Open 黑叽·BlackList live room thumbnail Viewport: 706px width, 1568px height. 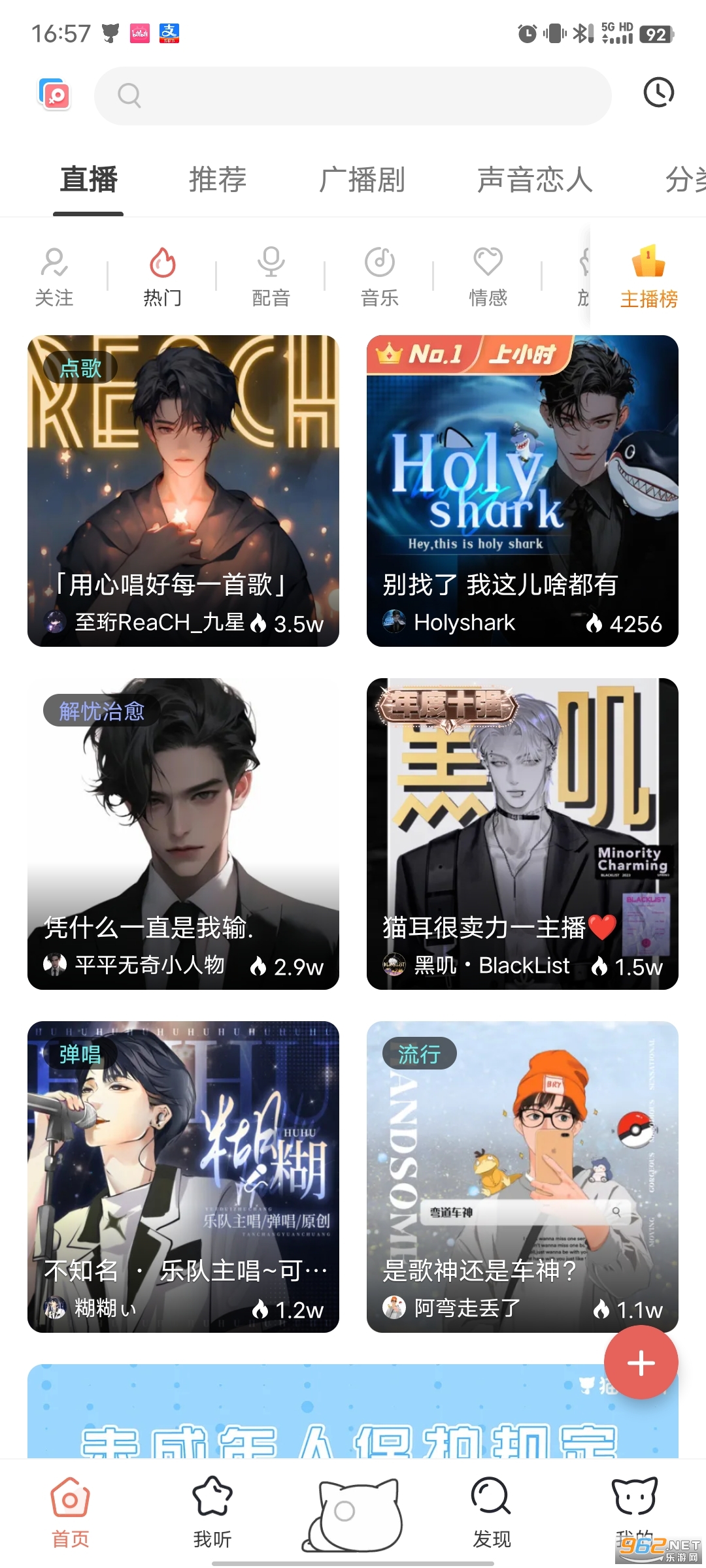[521, 830]
